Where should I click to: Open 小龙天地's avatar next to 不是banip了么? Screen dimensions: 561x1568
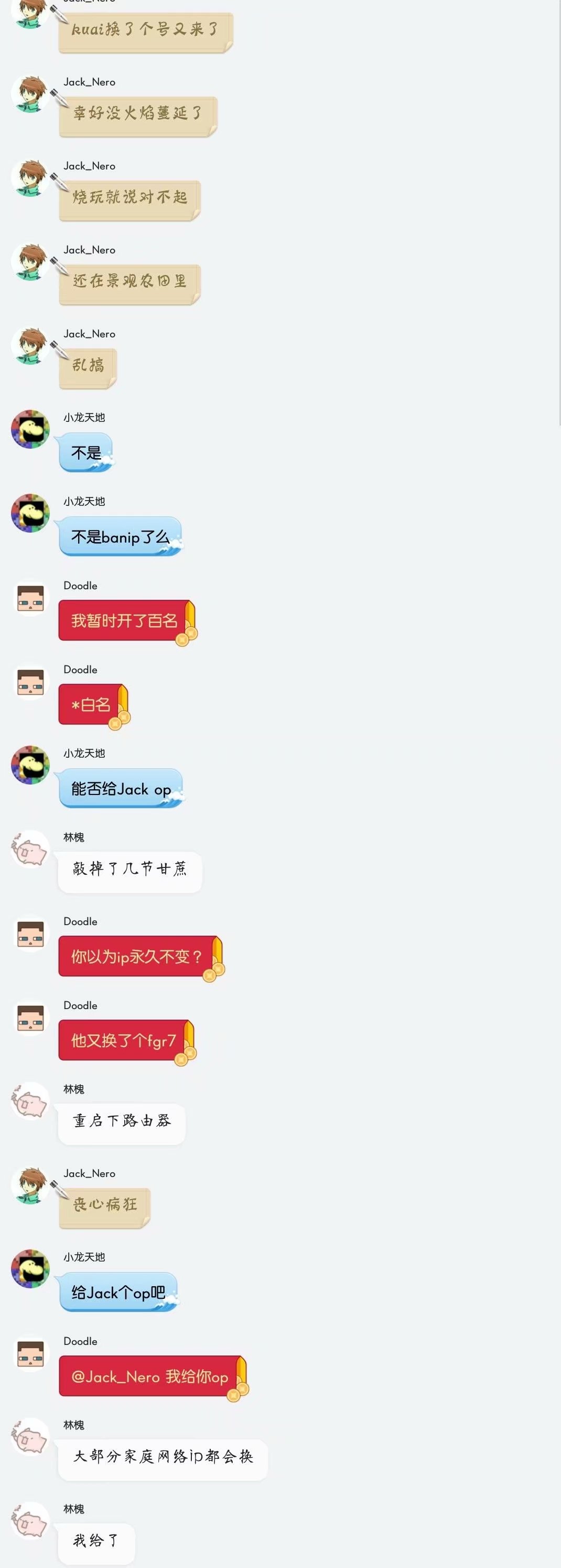[30, 513]
